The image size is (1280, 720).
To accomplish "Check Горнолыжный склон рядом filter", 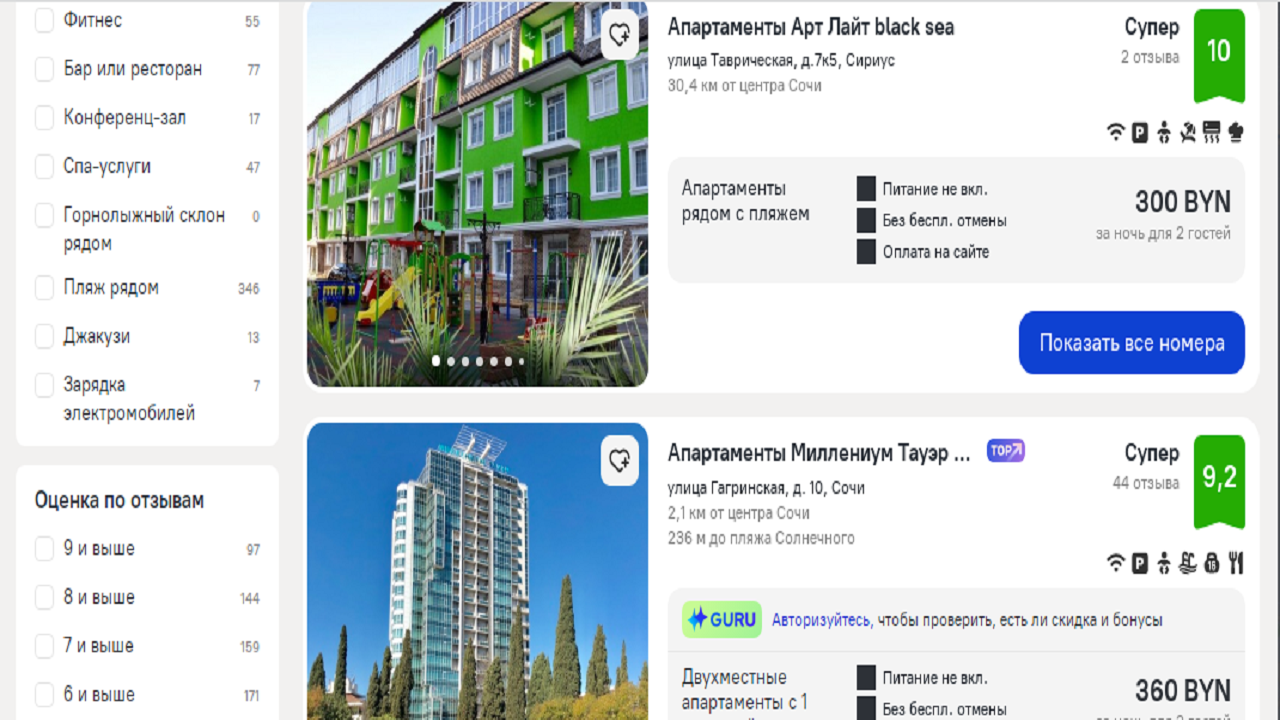I will point(44,216).
